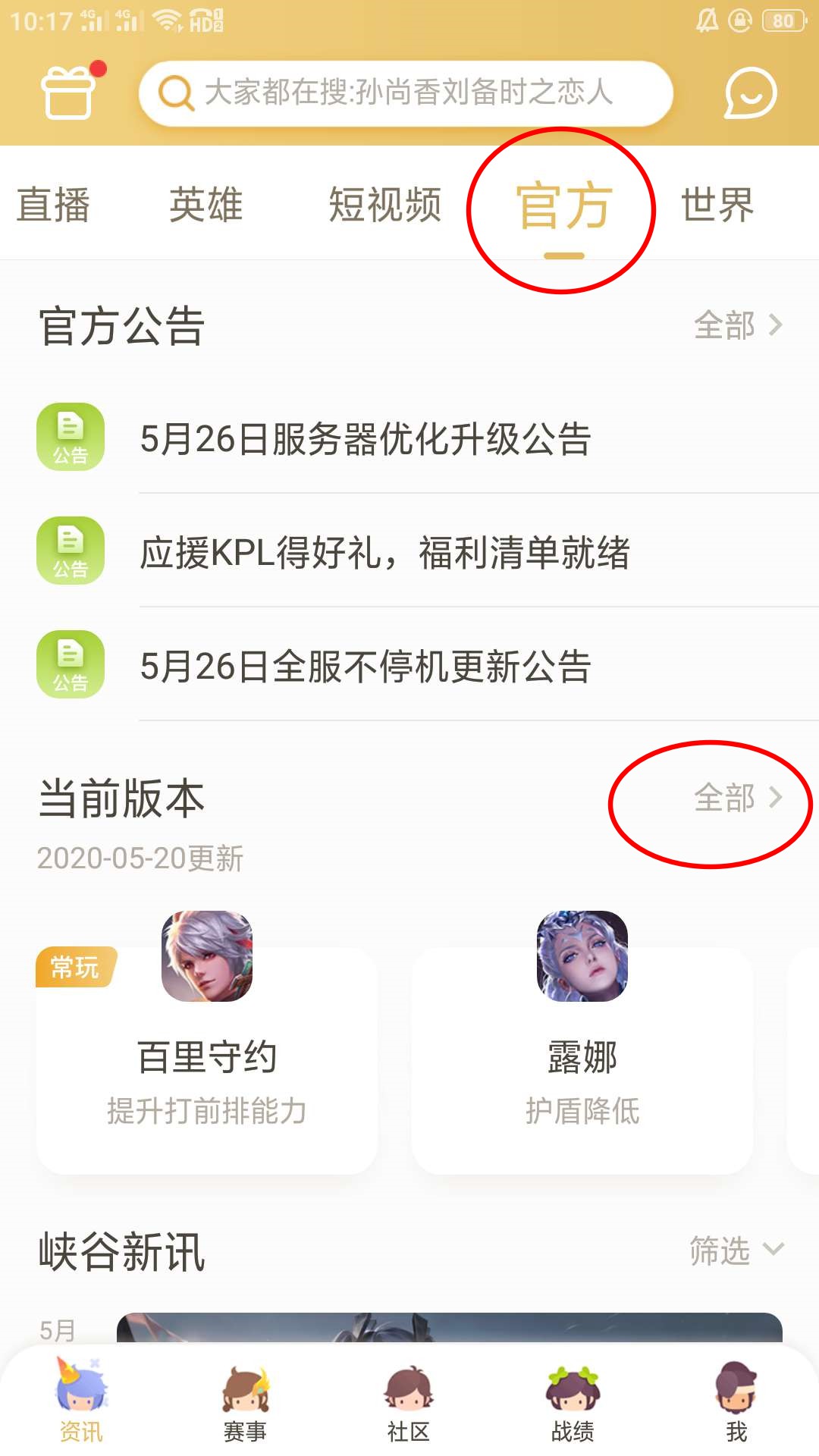Expand the 筛选 filter dropdown

(736, 1250)
